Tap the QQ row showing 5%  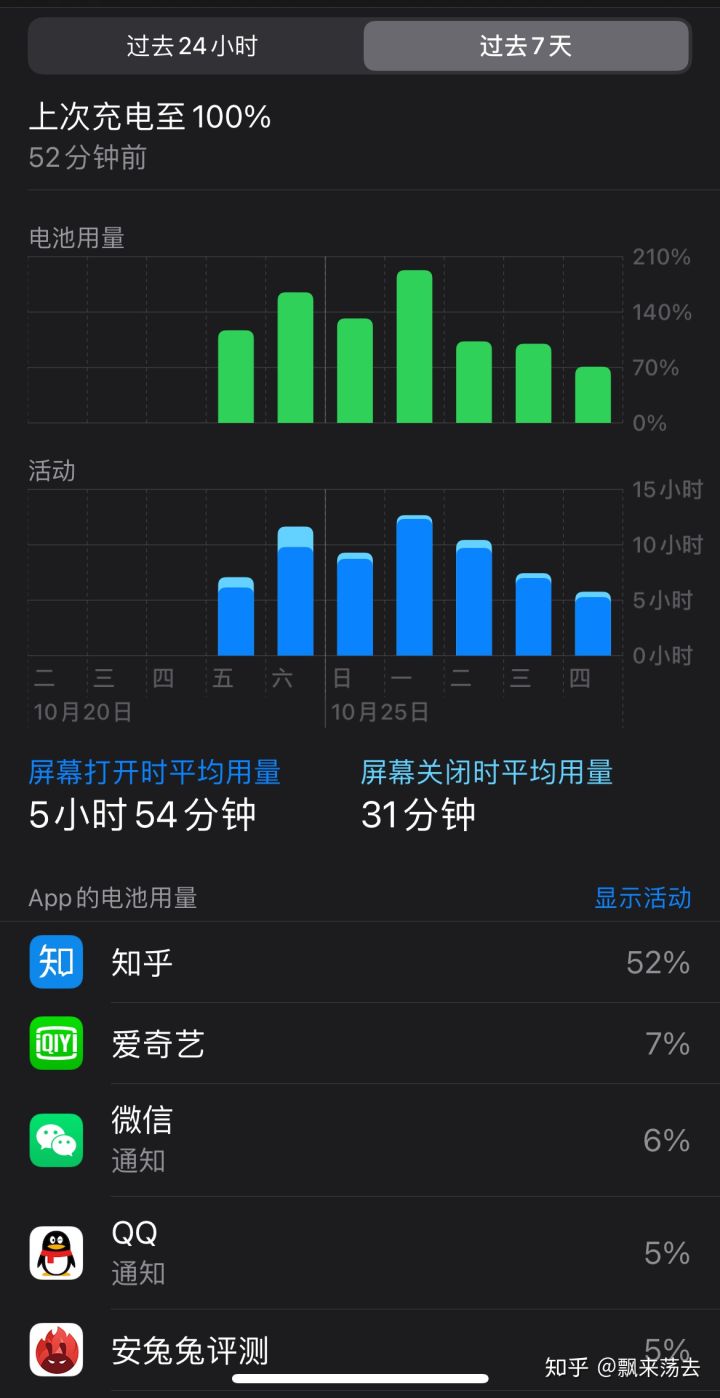tap(666, 1253)
